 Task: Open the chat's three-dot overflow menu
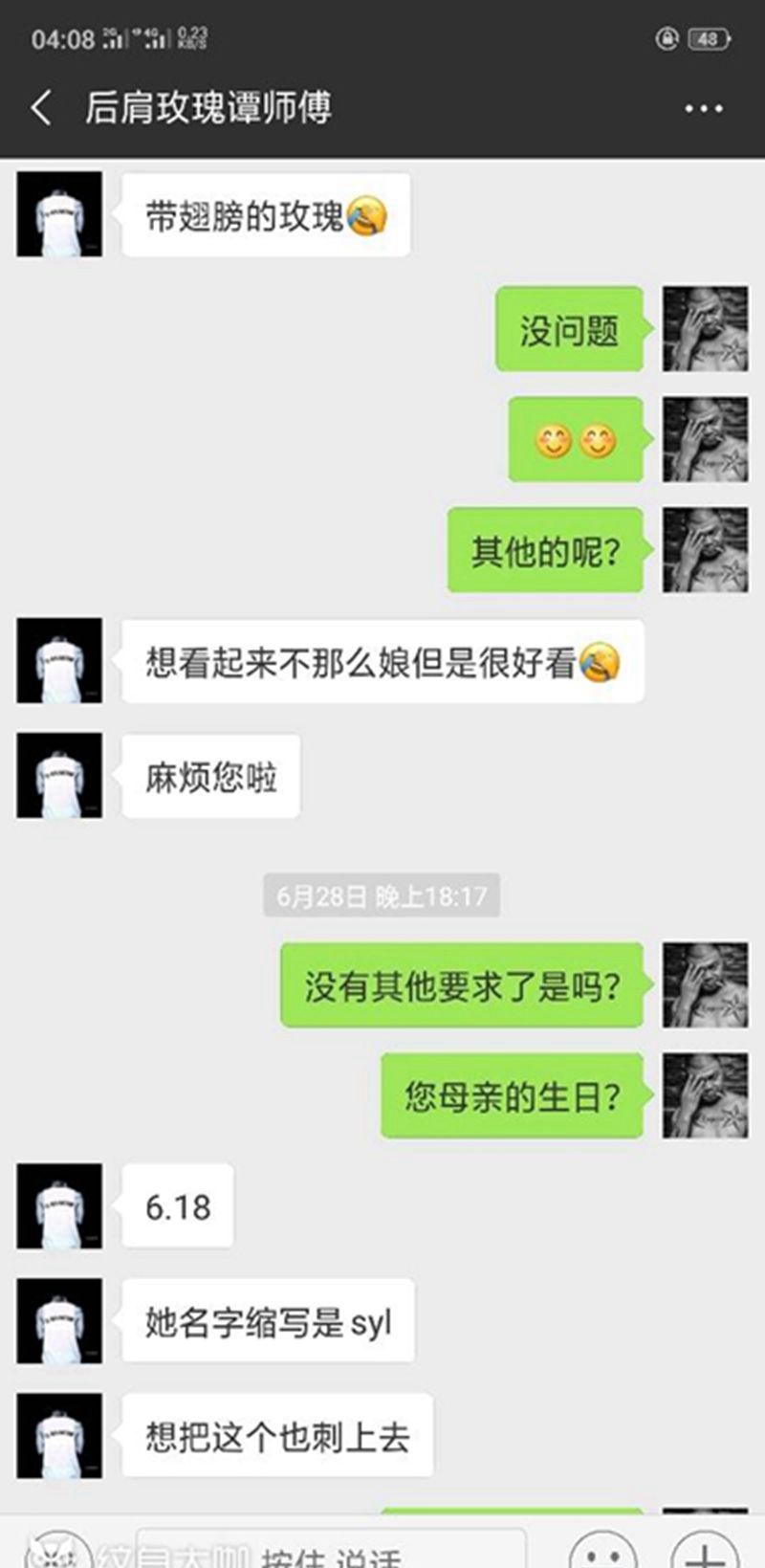click(703, 109)
